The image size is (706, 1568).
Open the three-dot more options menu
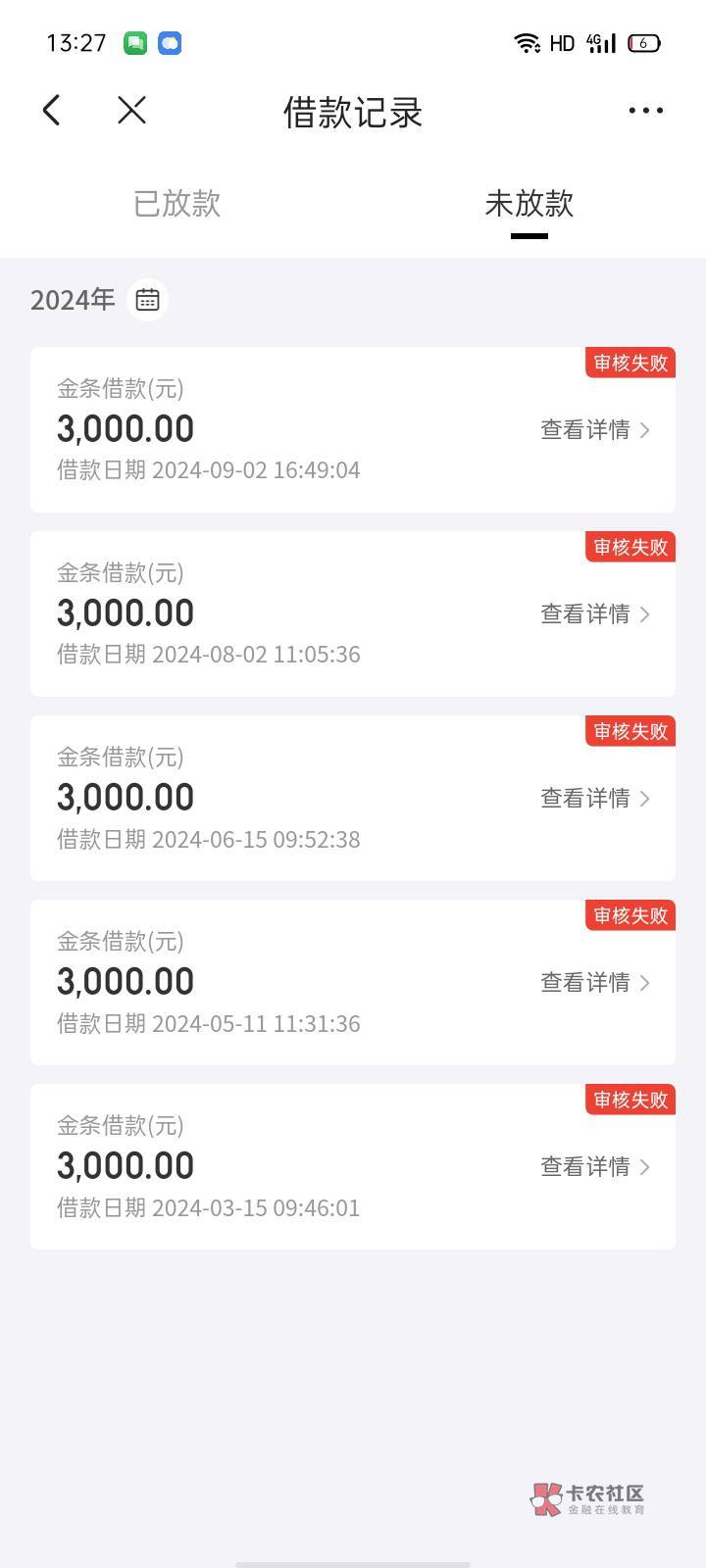click(645, 111)
